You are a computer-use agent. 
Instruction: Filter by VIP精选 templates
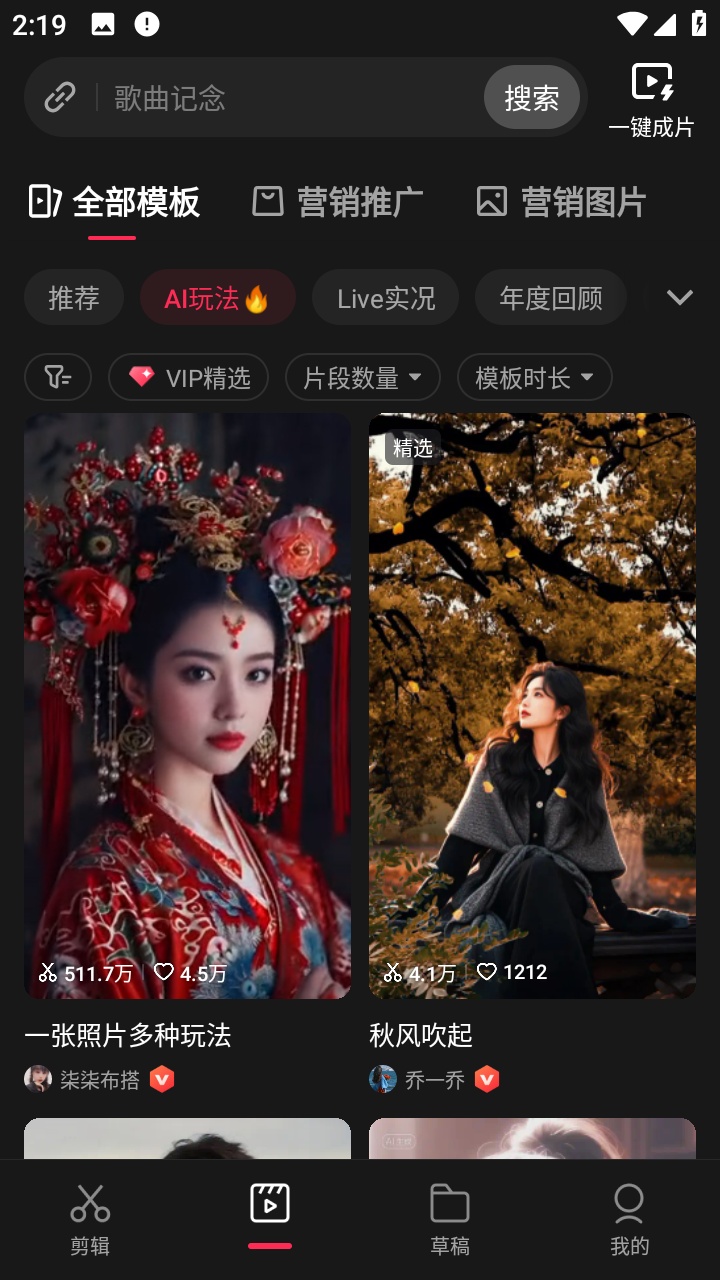tap(189, 377)
